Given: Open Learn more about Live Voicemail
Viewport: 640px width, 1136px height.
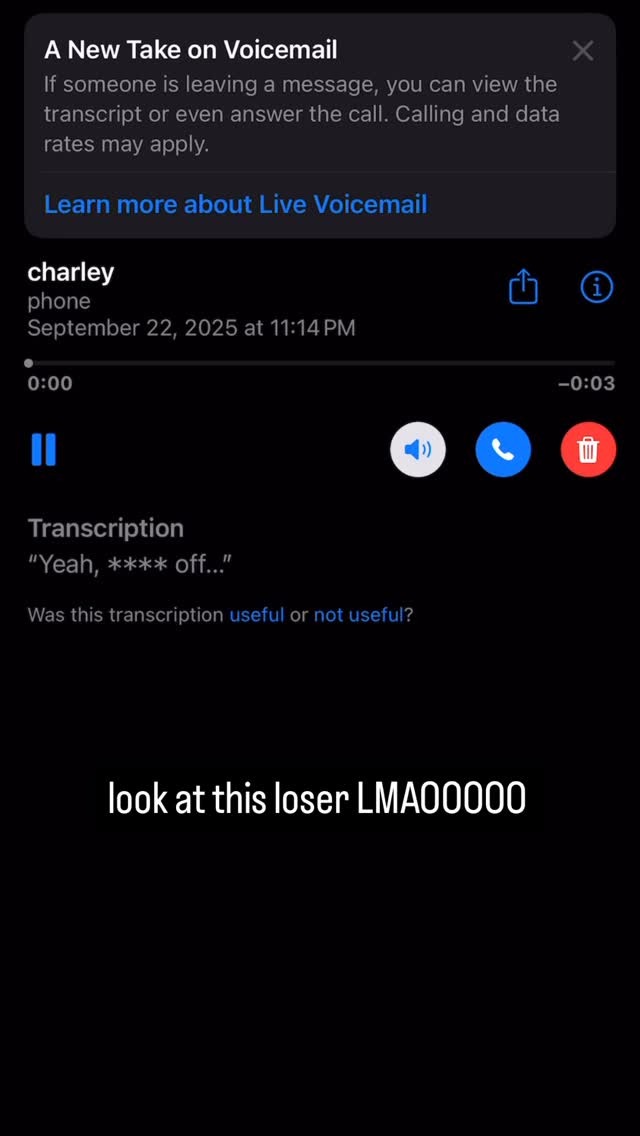Looking at the screenshot, I should pyautogui.click(x=236, y=204).
